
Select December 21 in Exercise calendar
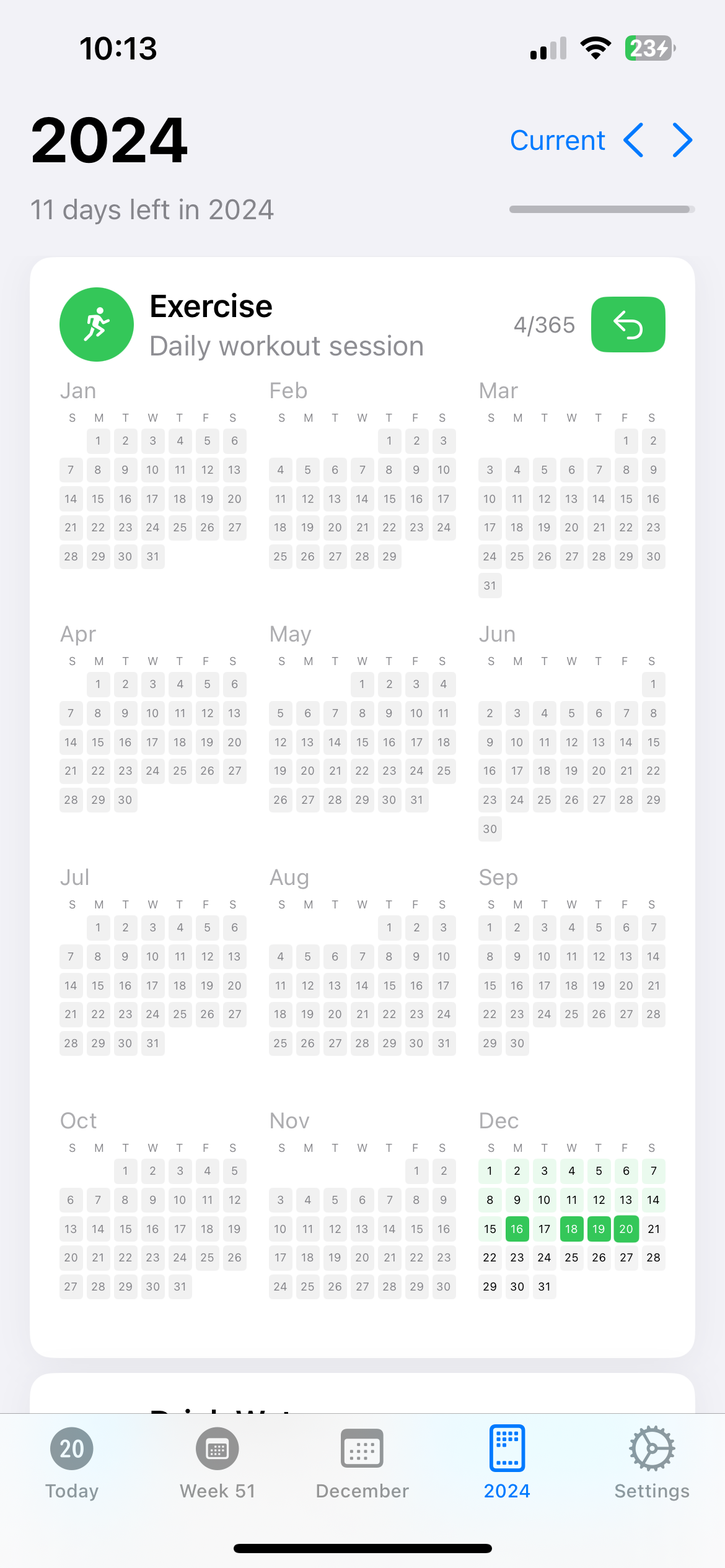click(653, 1229)
